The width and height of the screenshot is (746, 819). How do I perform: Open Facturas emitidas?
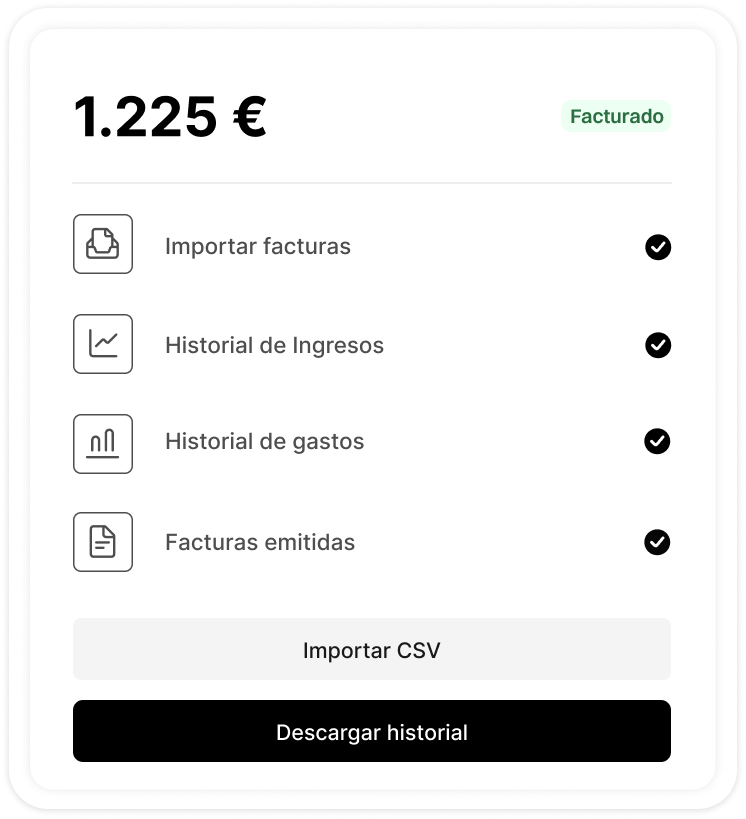point(260,543)
